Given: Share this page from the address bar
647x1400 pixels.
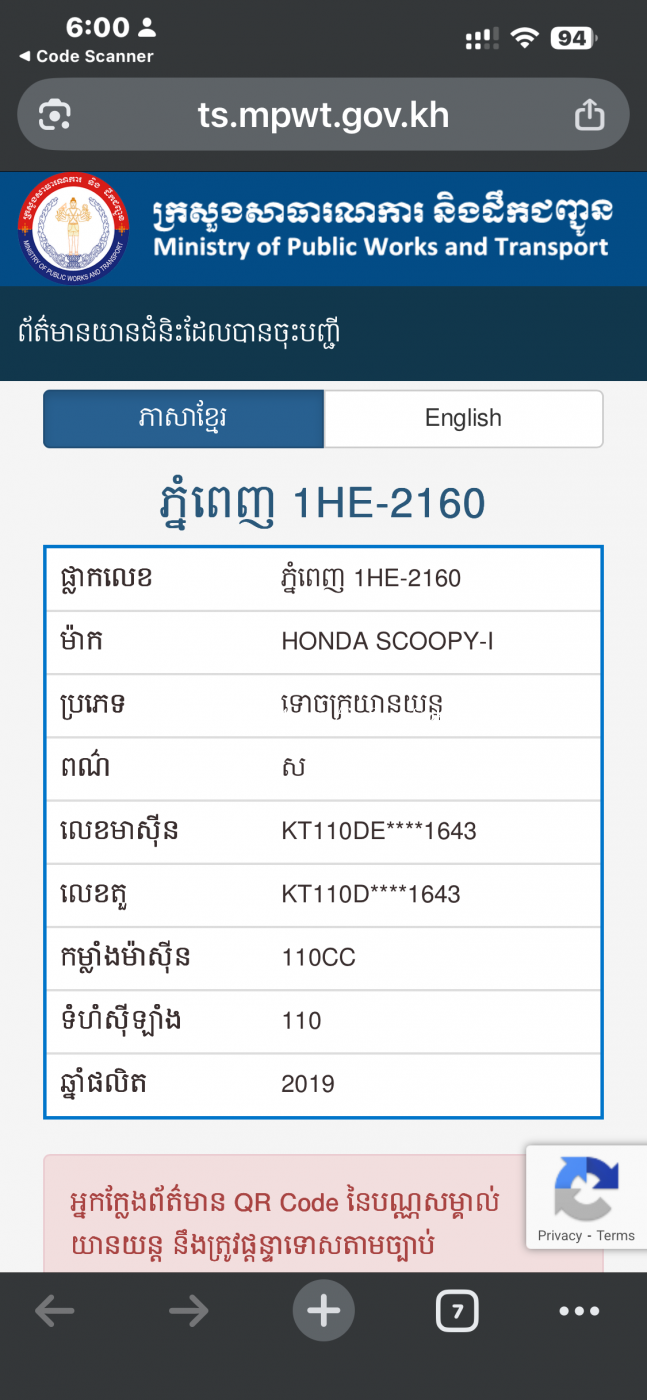Looking at the screenshot, I should click(x=589, y=116).
